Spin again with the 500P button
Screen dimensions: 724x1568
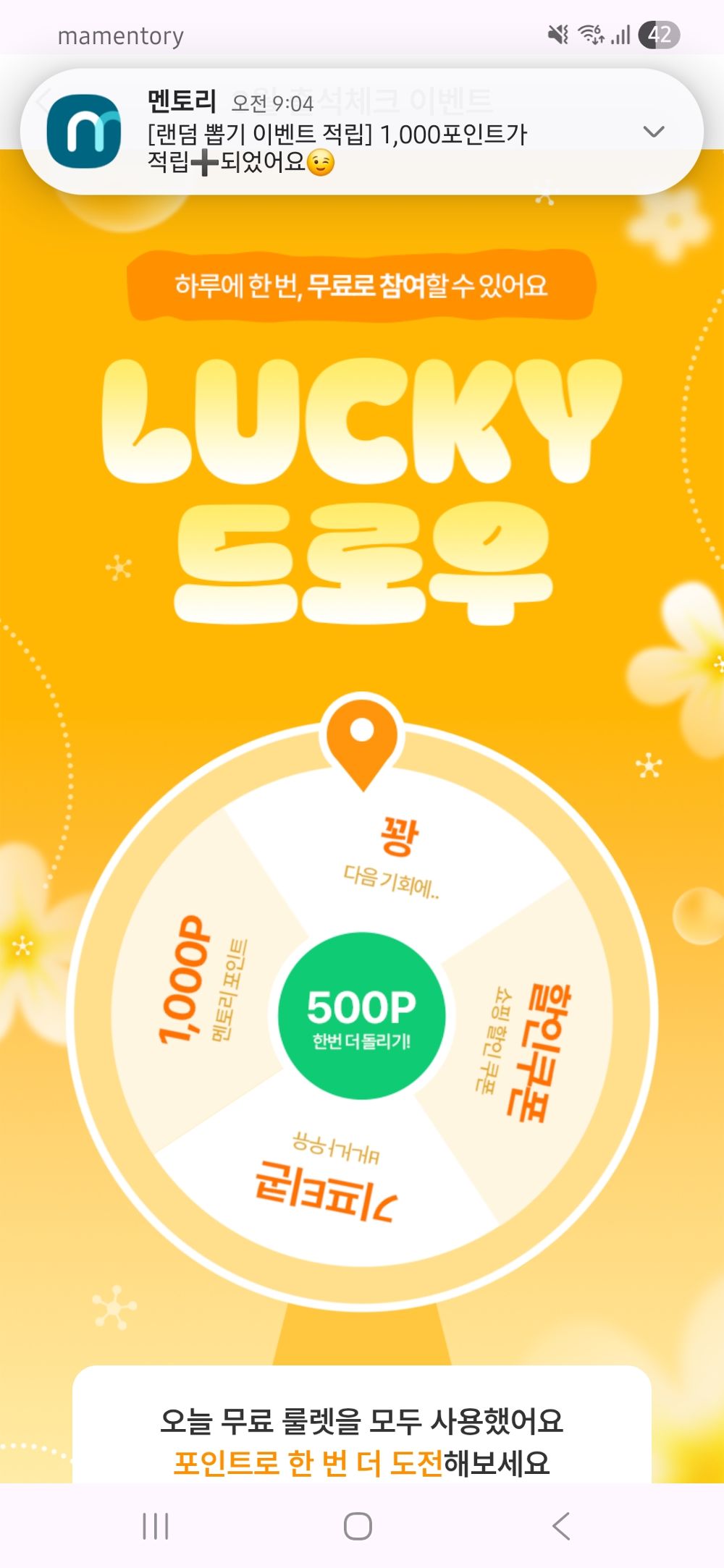[x=361, y=1015]
